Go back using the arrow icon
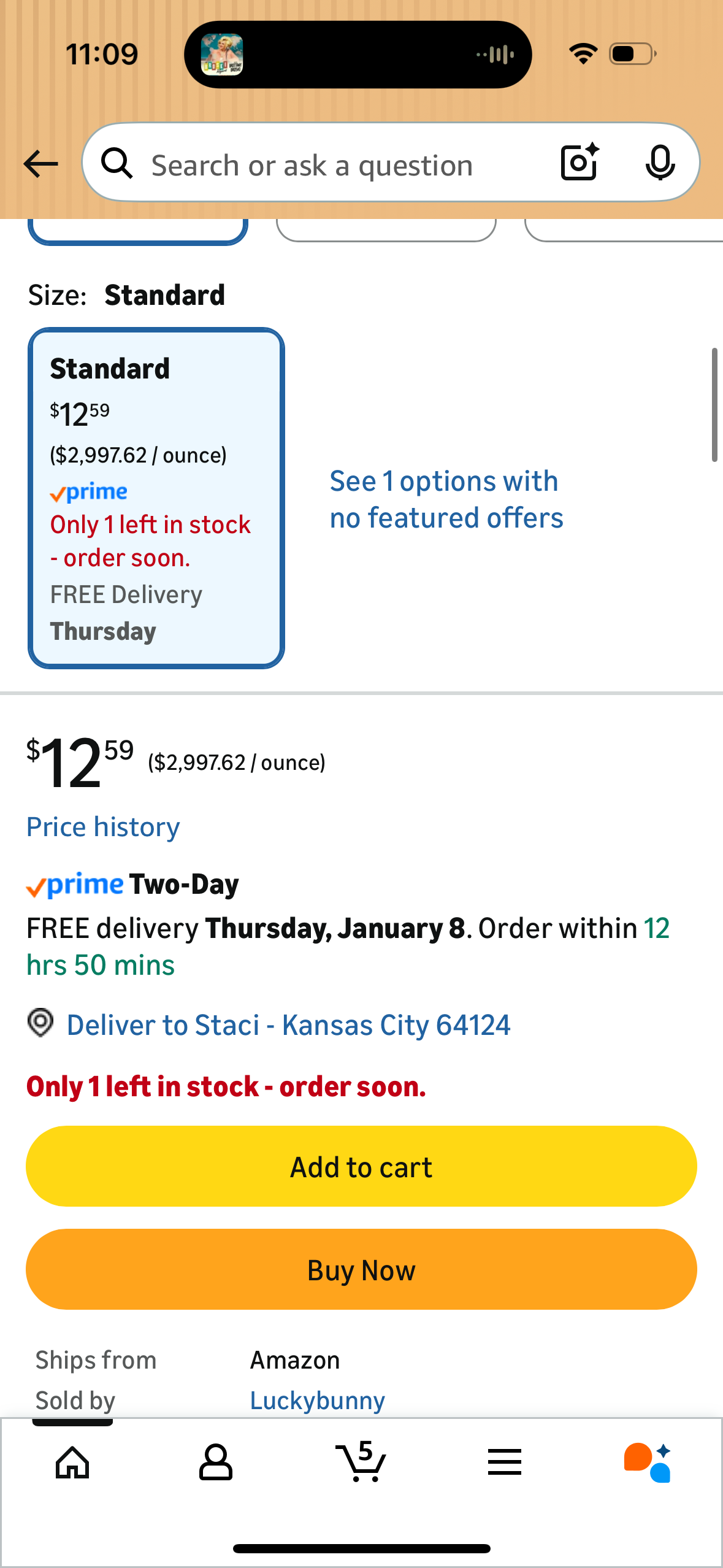The width and height of the screenshot is (723, 1568). pos(40,164)
